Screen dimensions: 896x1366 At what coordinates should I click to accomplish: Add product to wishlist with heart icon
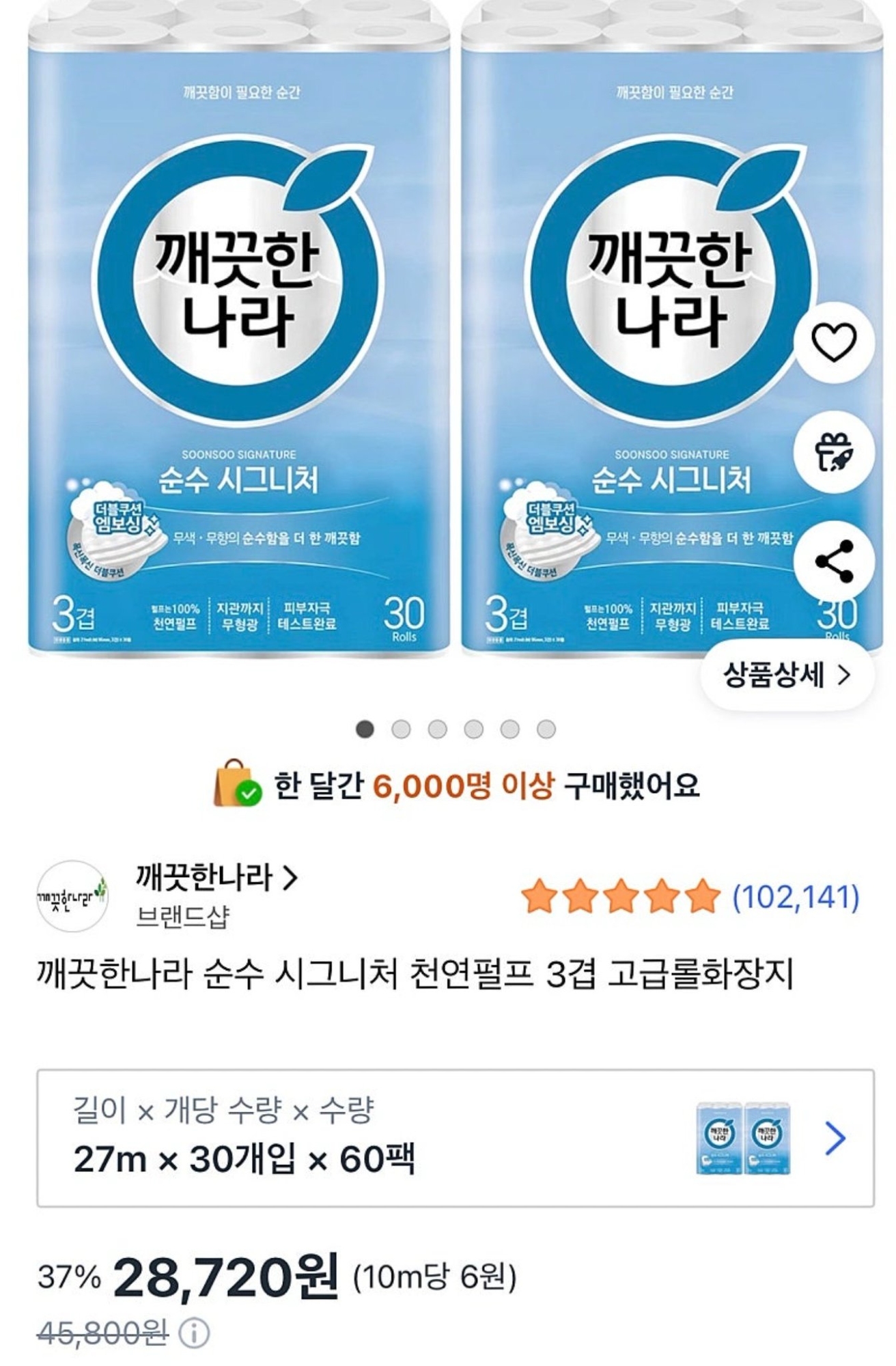coord(834,342)
